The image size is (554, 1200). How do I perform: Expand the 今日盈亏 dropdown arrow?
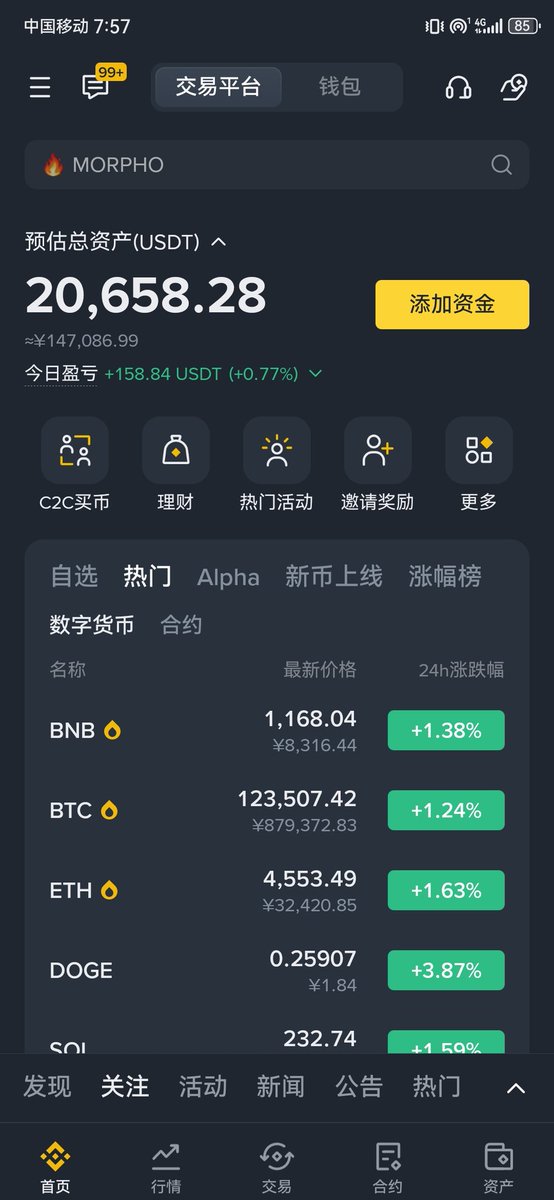pos(316,374)
